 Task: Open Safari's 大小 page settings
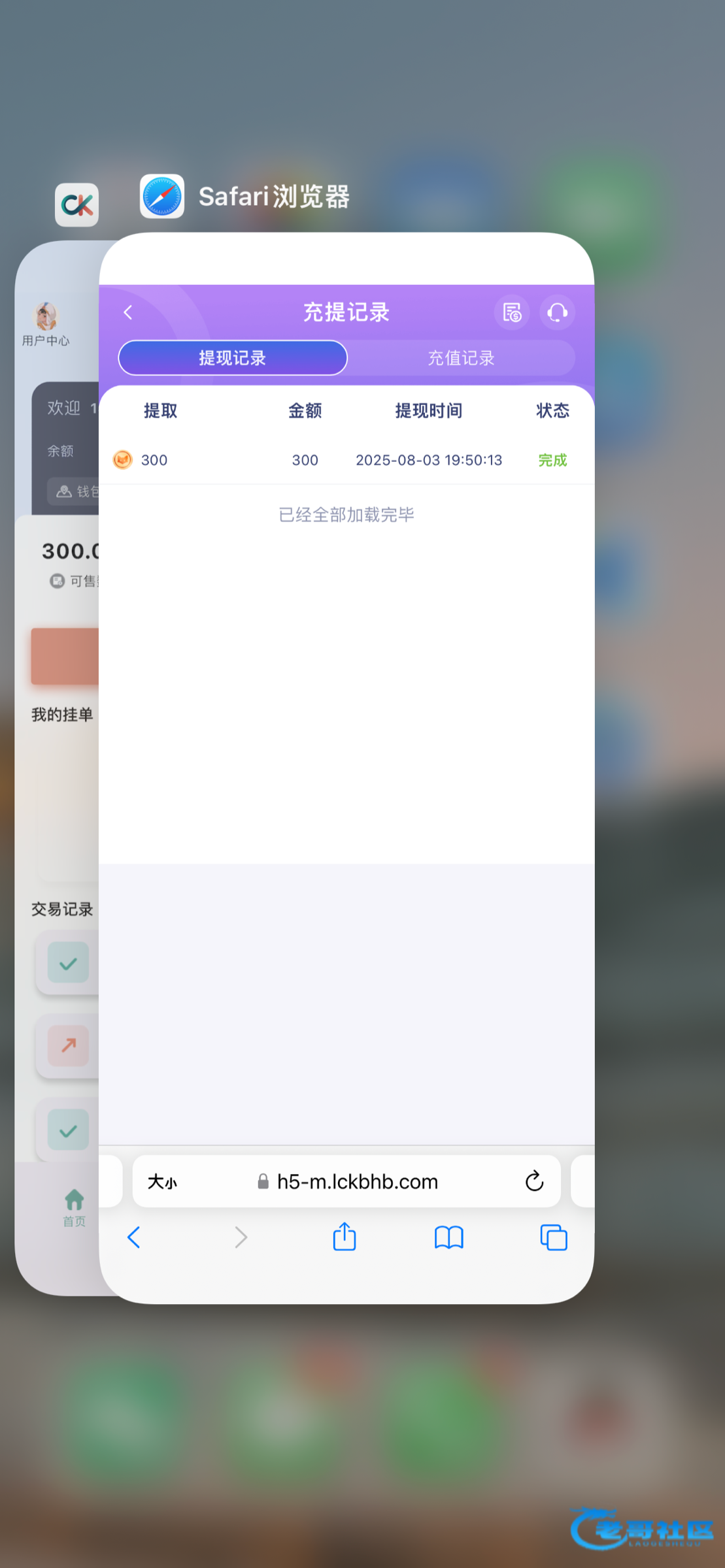coord(162,1182)
